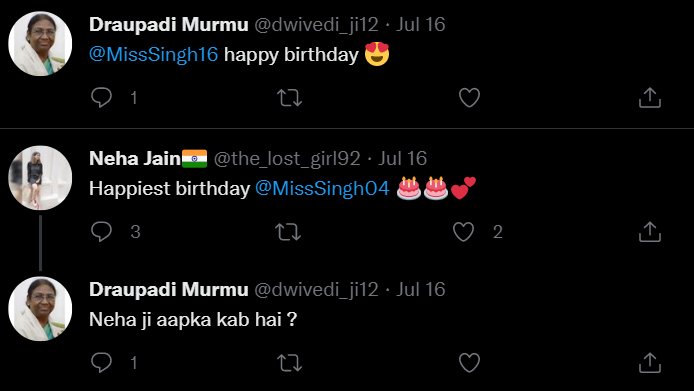Screen dimensions: 694x391
Task: Retweet Neha Jain's Happiest birthday tweet
Action: pyautogui.click(x=288, y=232)
